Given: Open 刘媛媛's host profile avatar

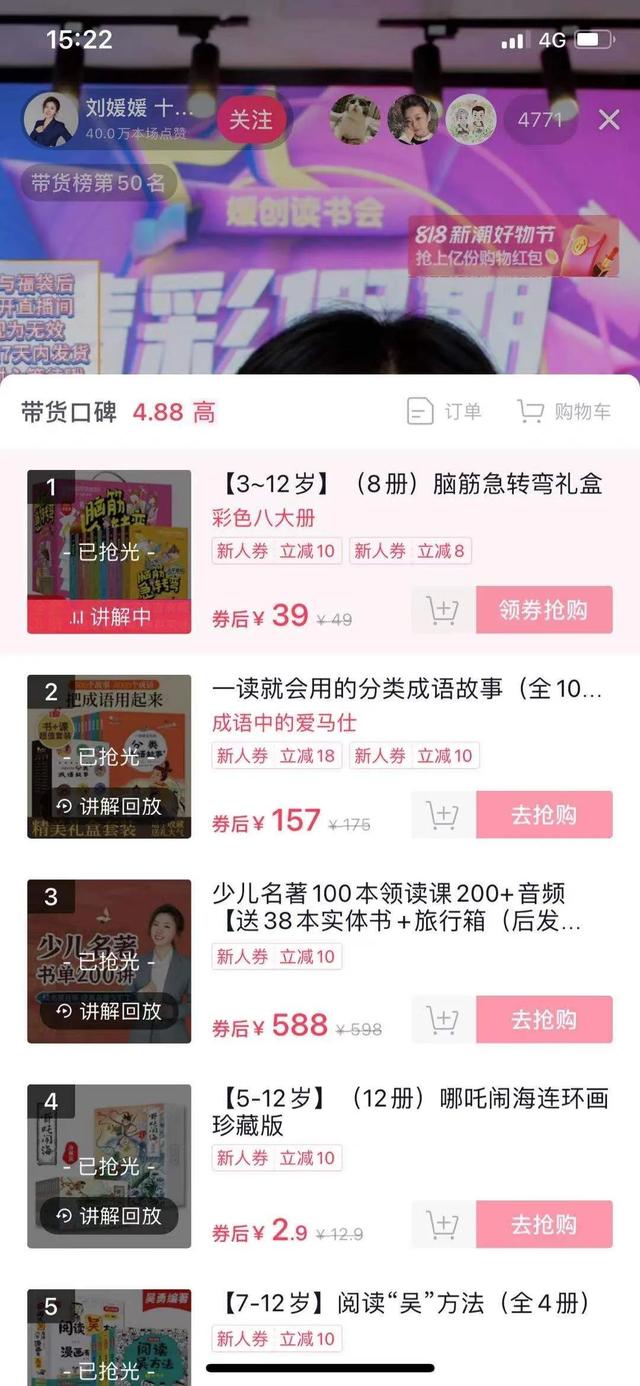Looking at the screenshot, I should tap(51, 120).
